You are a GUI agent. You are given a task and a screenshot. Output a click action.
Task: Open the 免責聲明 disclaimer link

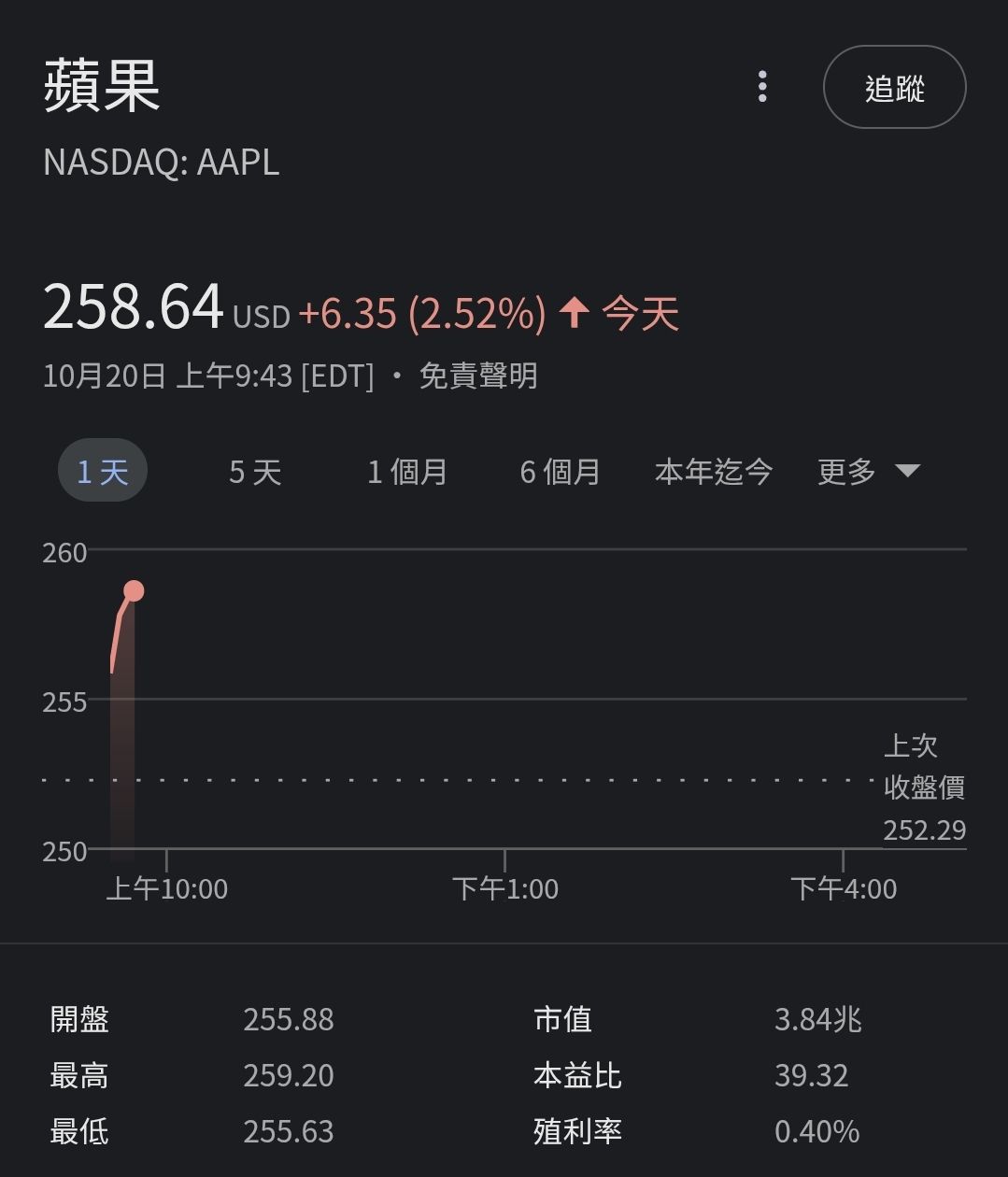478,376
